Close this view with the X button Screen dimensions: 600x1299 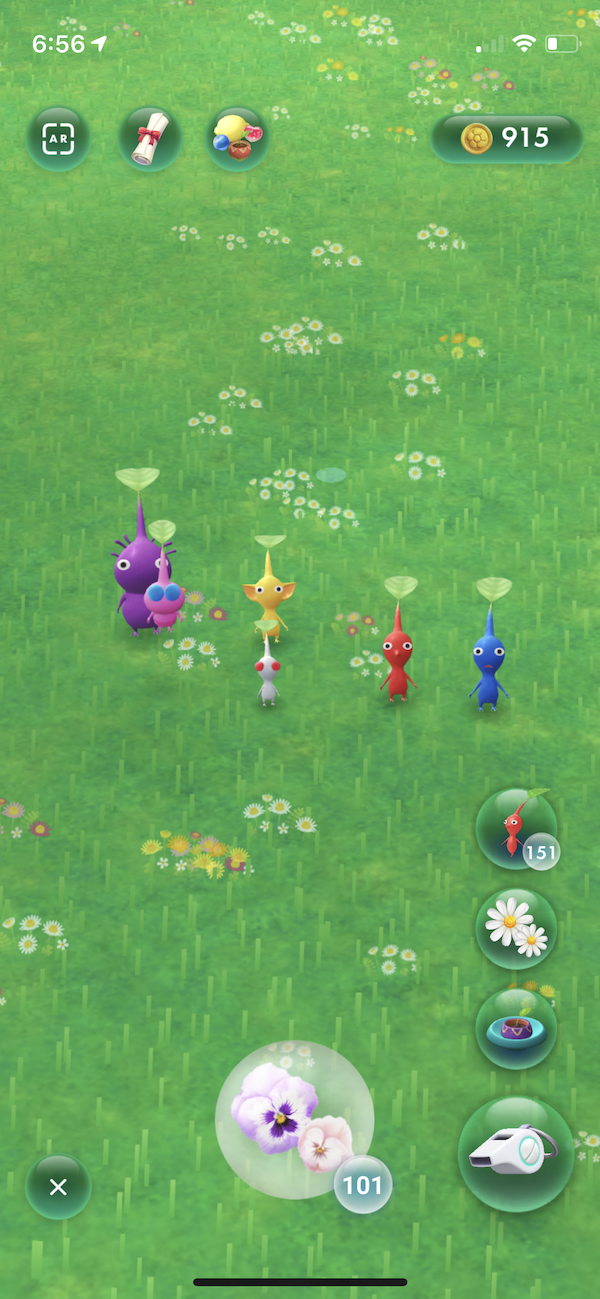[58, 1187]
